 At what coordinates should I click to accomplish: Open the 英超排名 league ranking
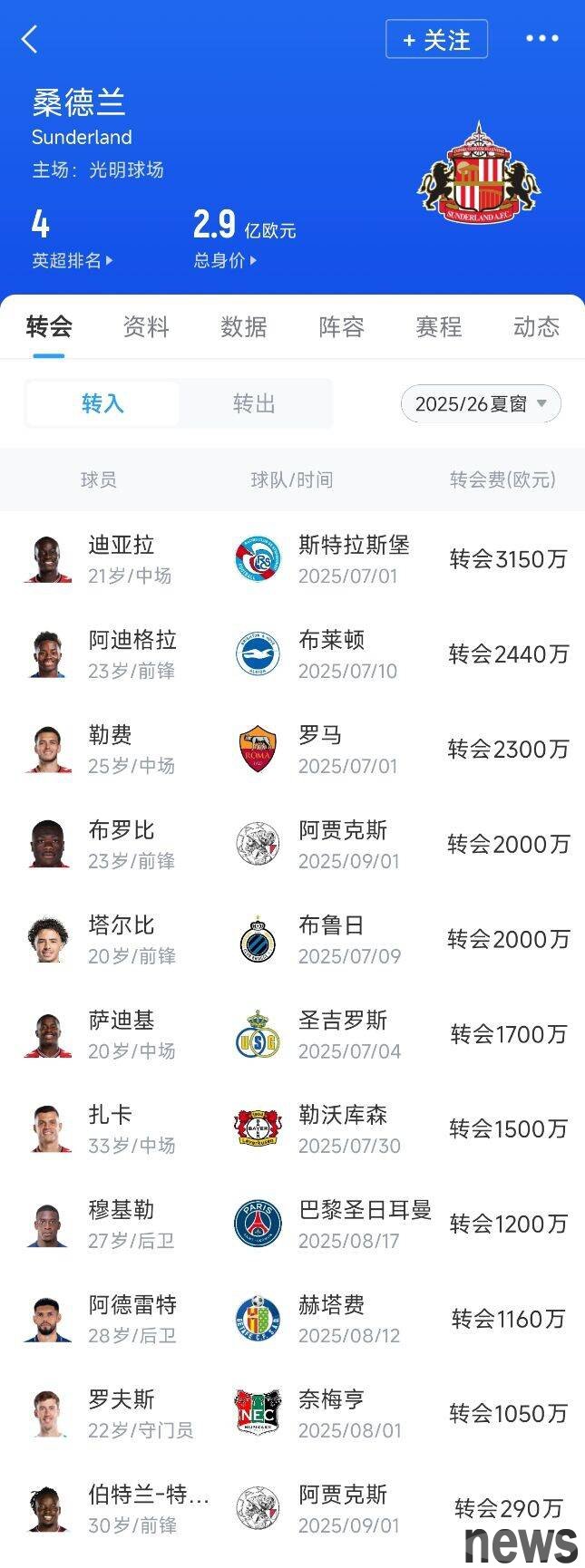[73, 260]
